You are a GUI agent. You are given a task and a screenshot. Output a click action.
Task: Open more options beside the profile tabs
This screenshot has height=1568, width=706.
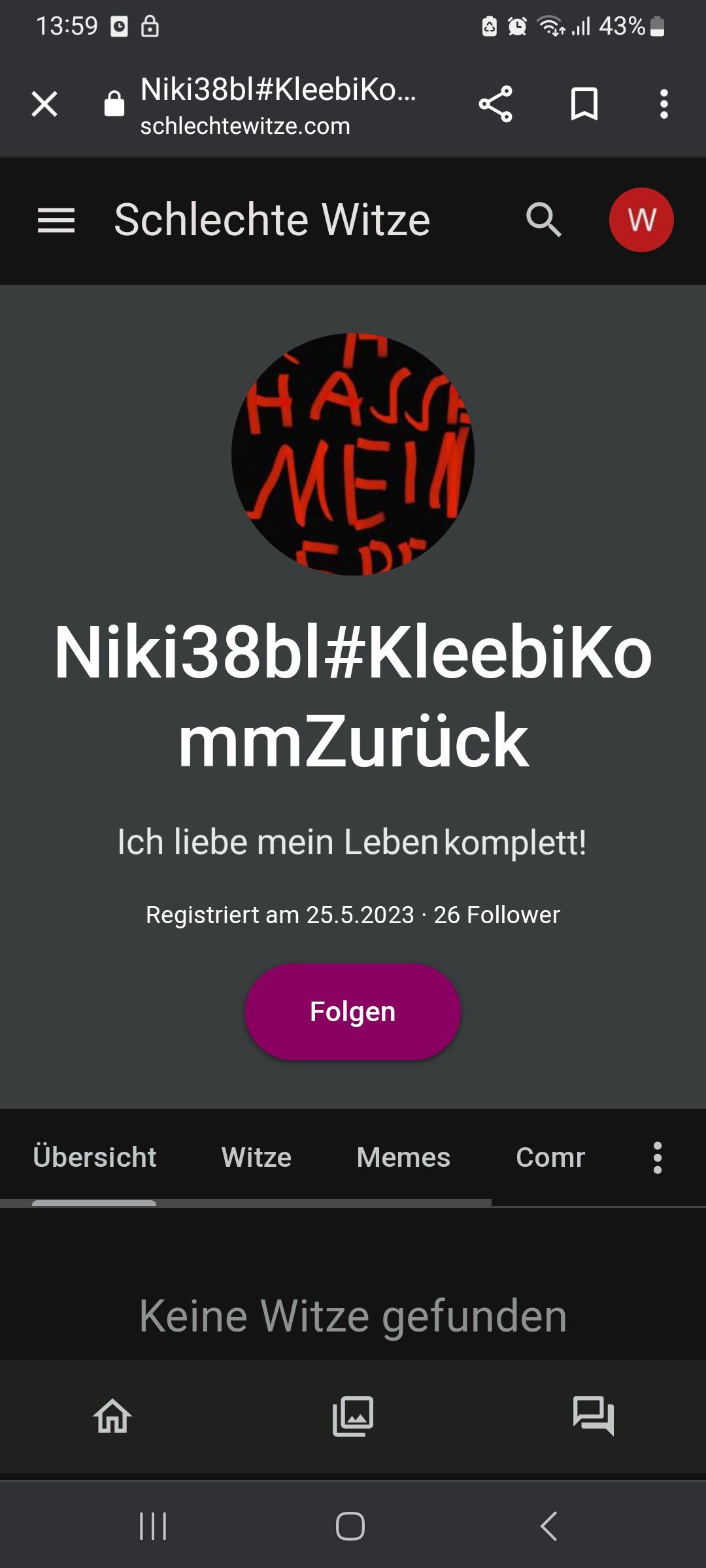[658, 1157]
